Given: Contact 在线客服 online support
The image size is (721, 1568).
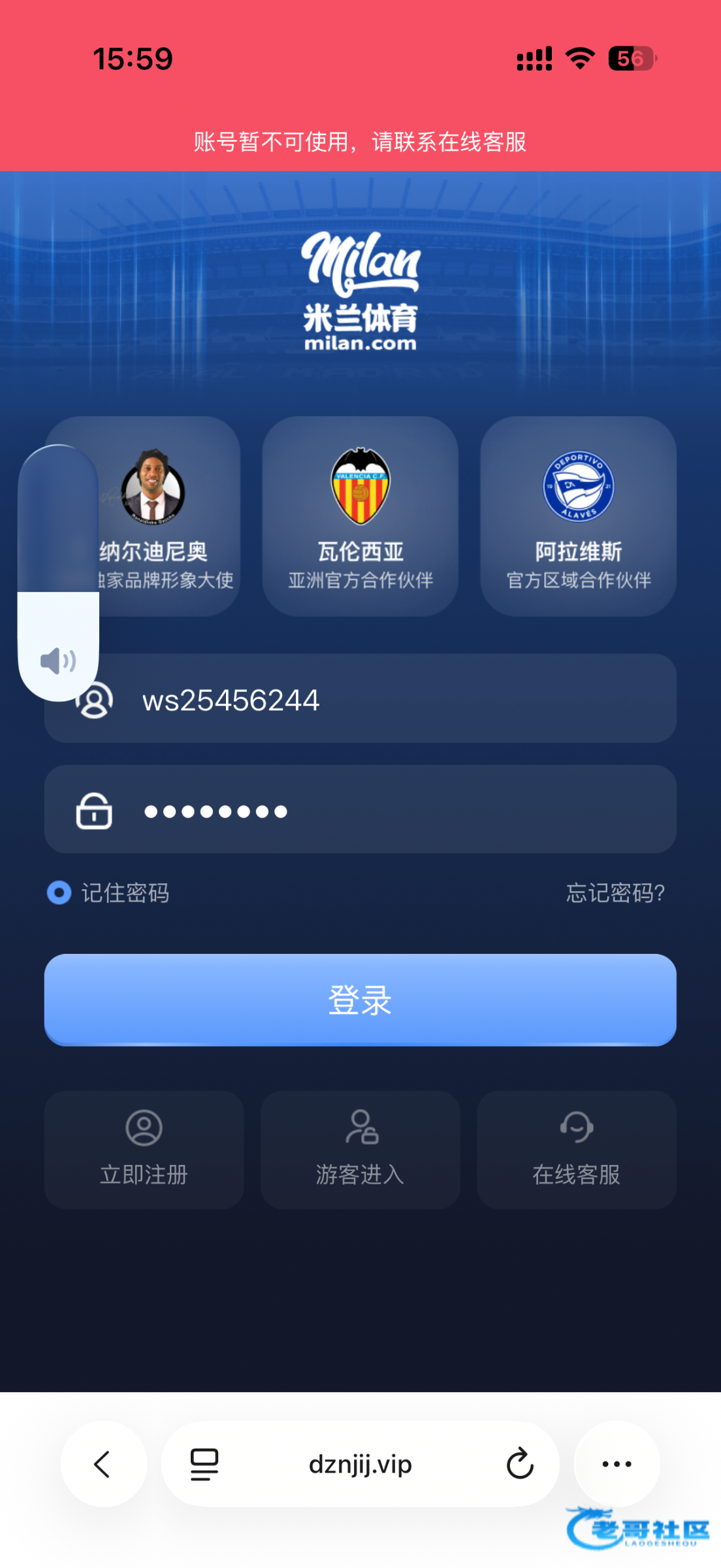Looking at the screenshot, I should point(576,1149).
